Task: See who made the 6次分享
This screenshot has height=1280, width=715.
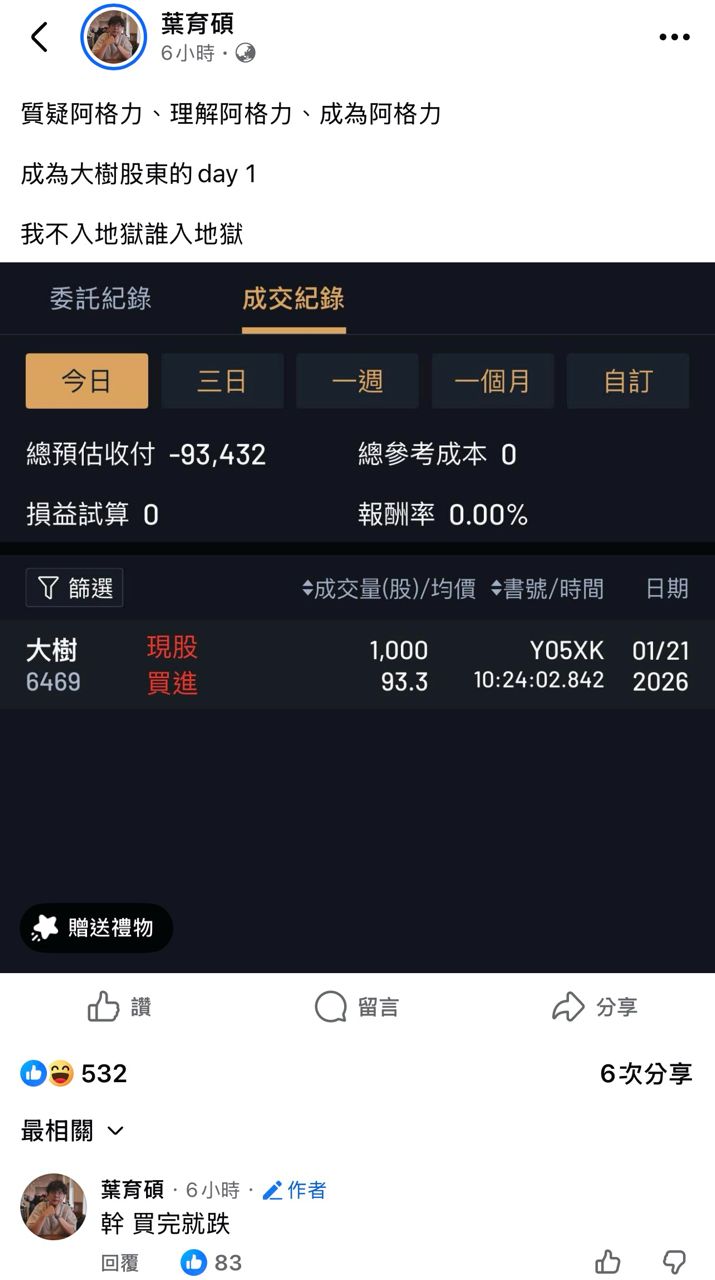Action: pos(645,1074)
